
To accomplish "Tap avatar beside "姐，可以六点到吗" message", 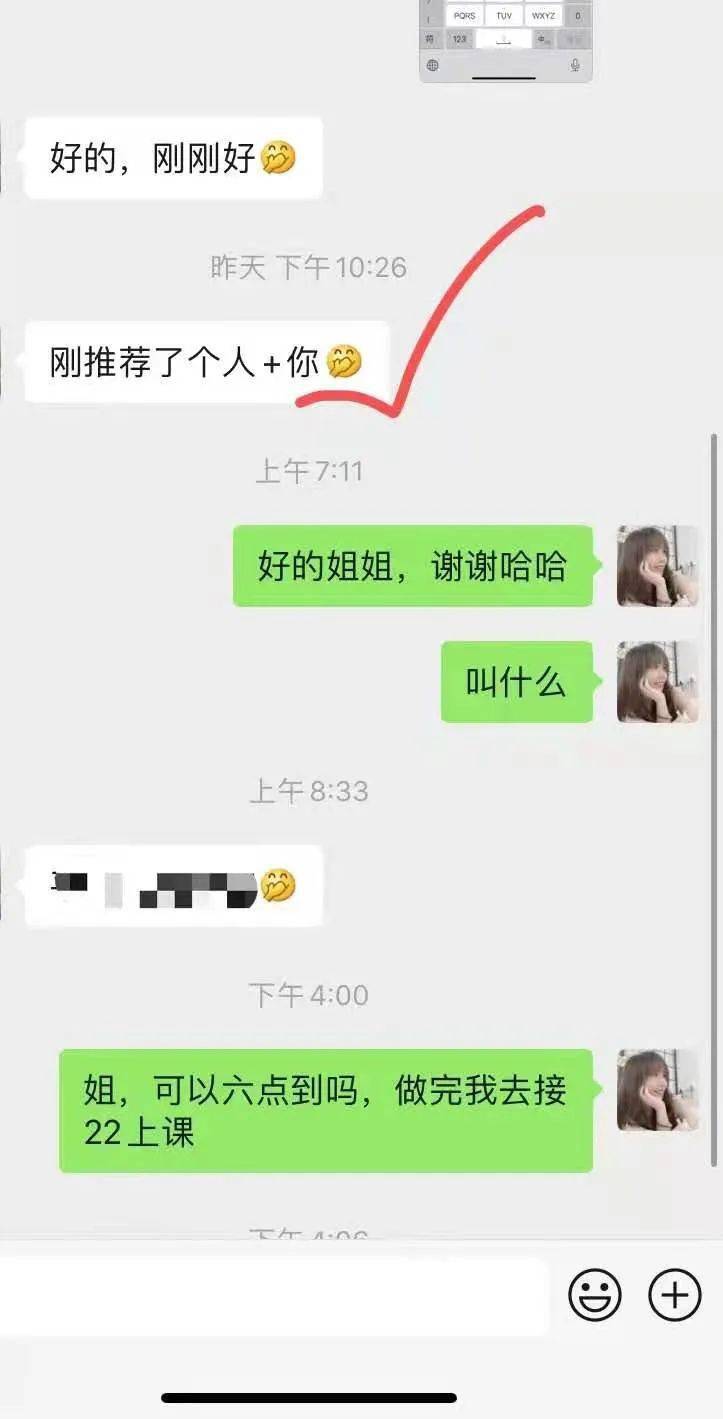I will click(658, 1090).
